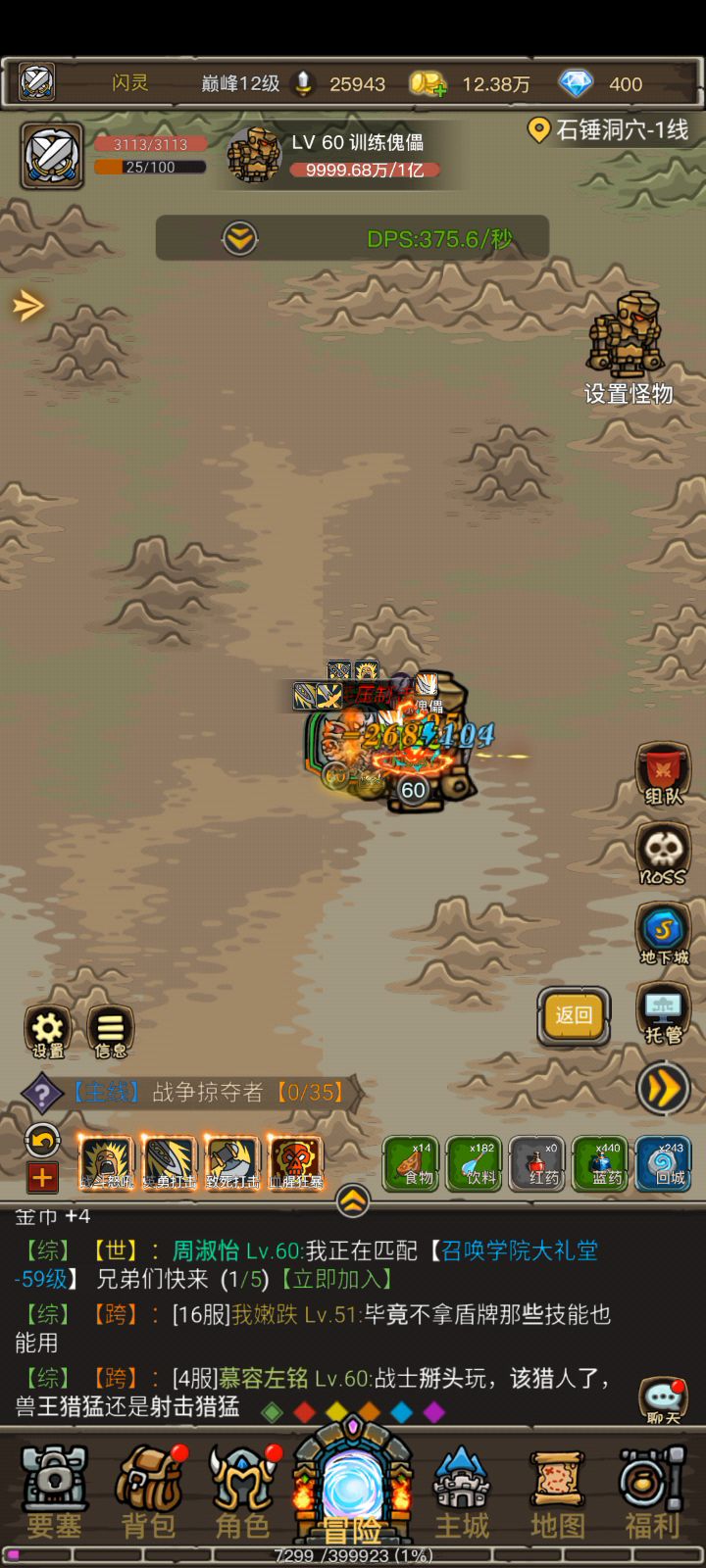Use the 食物 food item

(x=411, y=1164)
